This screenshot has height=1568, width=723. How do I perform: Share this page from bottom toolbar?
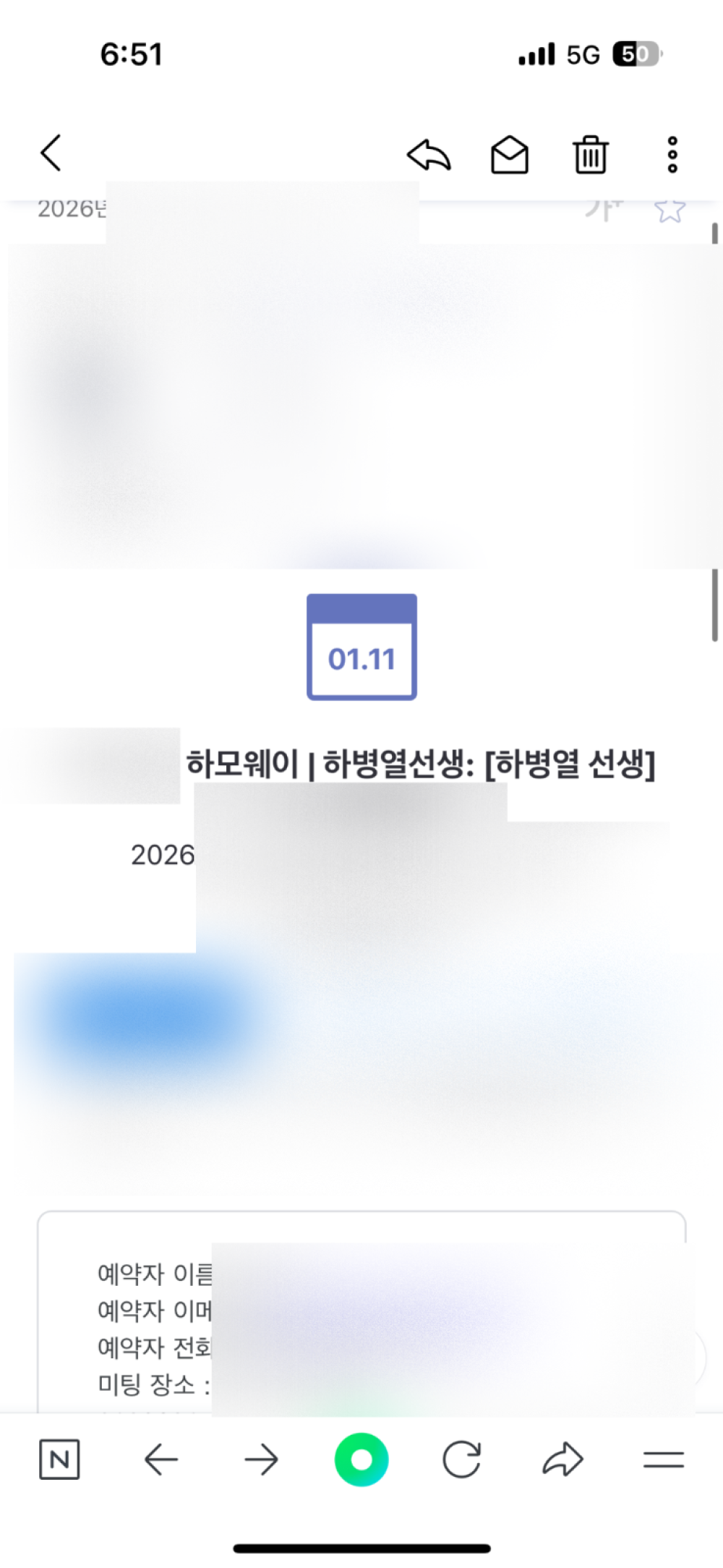(562, 1460)
